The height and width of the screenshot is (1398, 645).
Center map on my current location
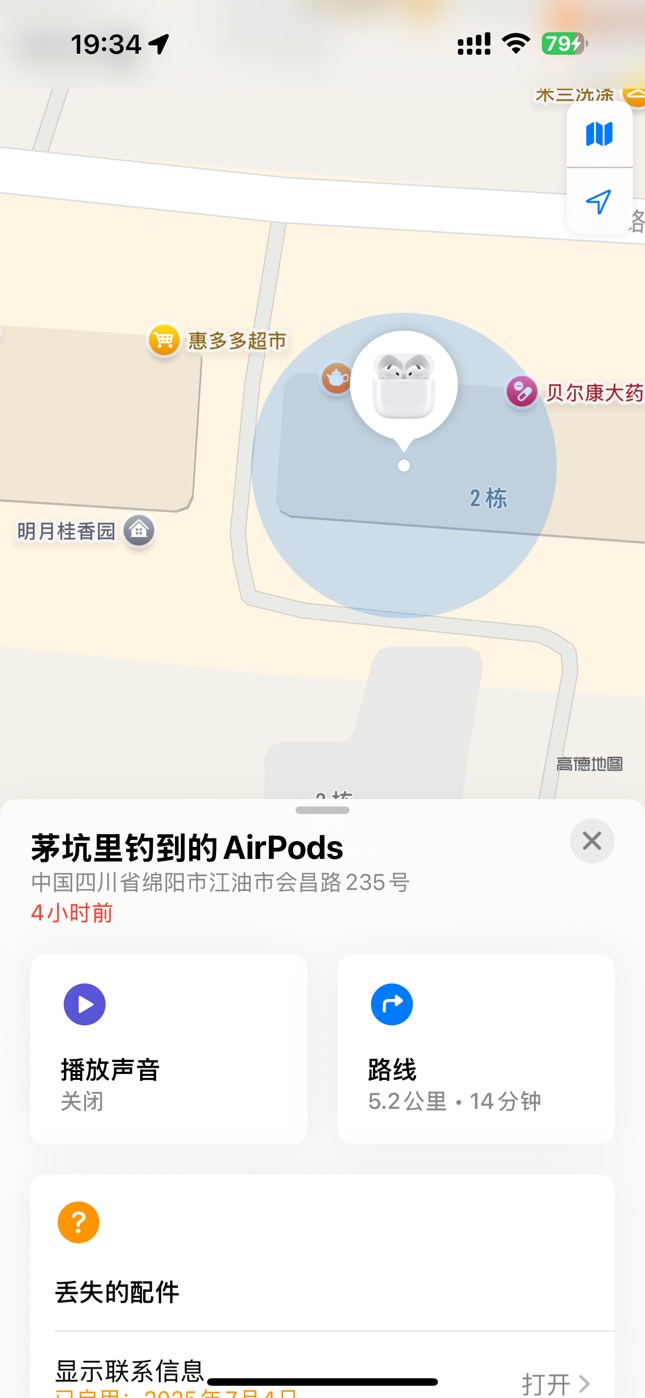coord(599,202)
